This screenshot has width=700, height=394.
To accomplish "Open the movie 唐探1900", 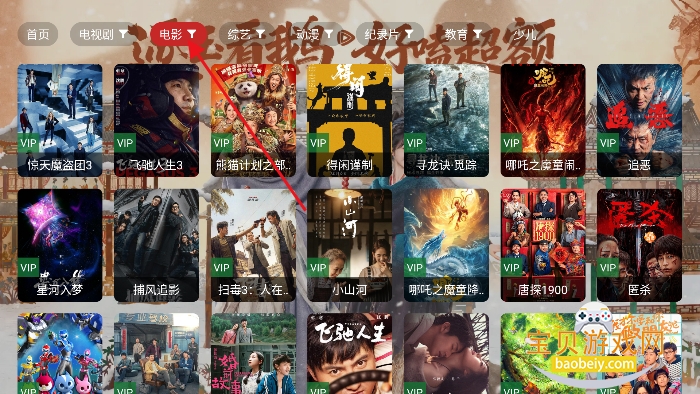I will (x=543, y=245).
